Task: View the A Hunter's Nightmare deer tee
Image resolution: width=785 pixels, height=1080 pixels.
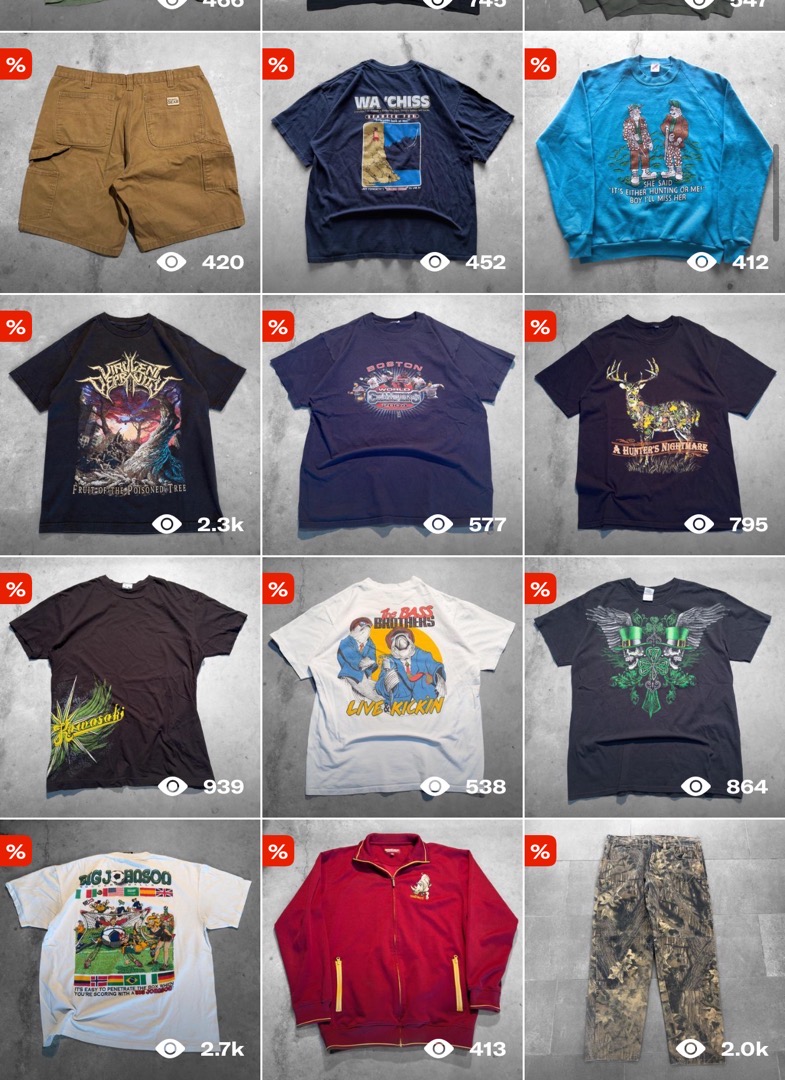Action: point(654,420)
